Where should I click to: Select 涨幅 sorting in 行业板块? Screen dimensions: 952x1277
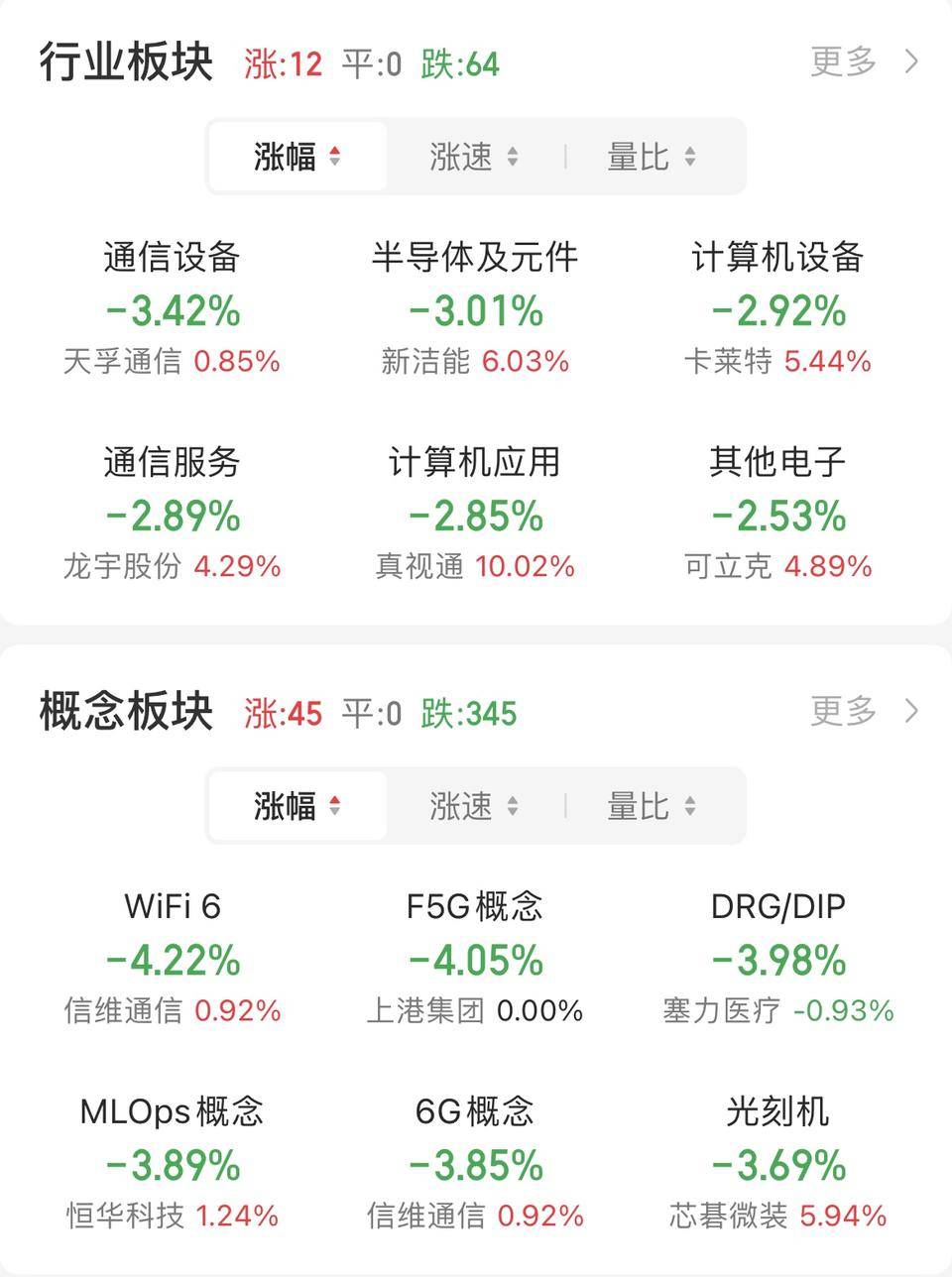pos(297,157)
